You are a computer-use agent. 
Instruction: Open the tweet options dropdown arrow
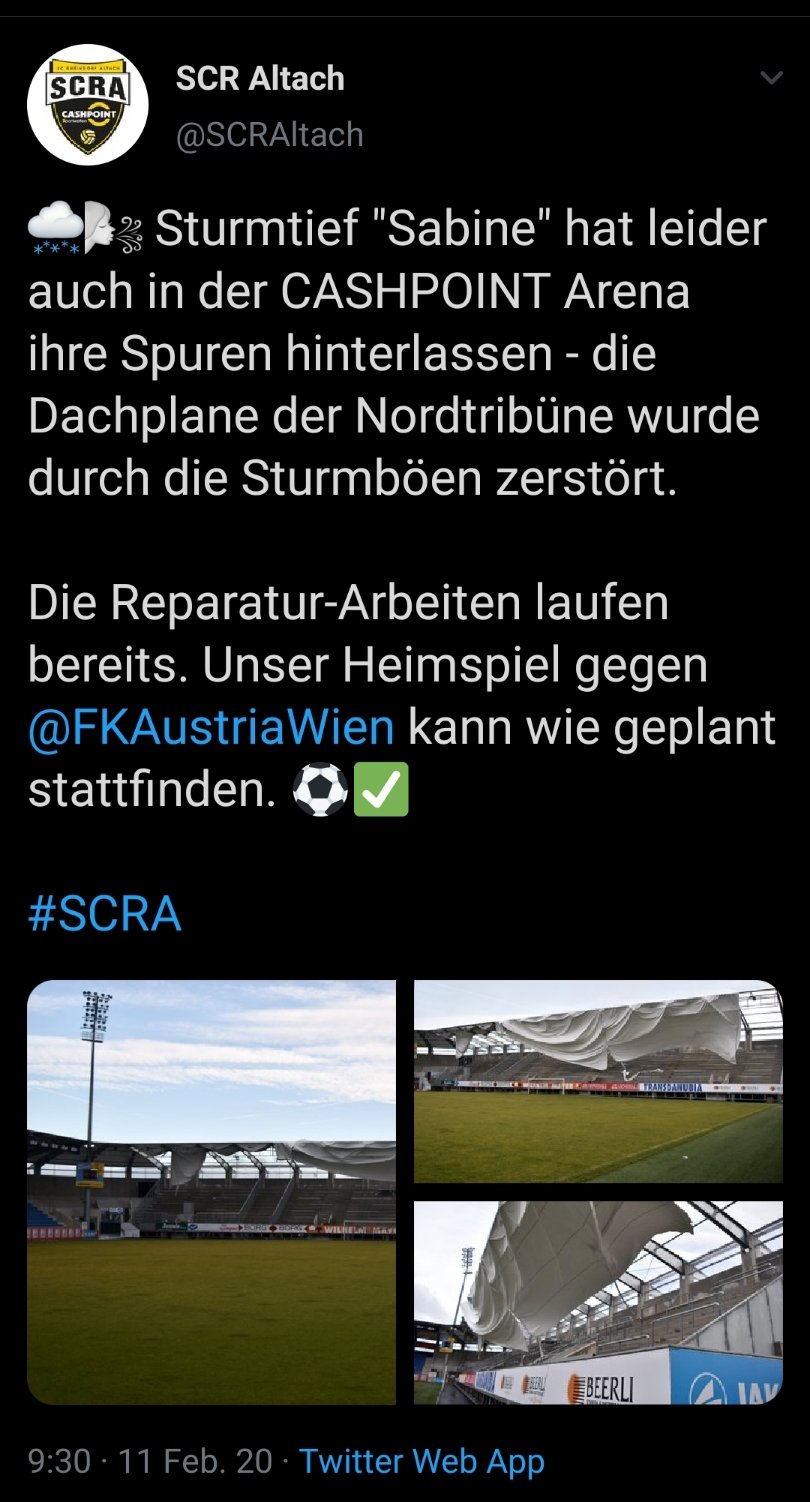(x=771, y=78)
